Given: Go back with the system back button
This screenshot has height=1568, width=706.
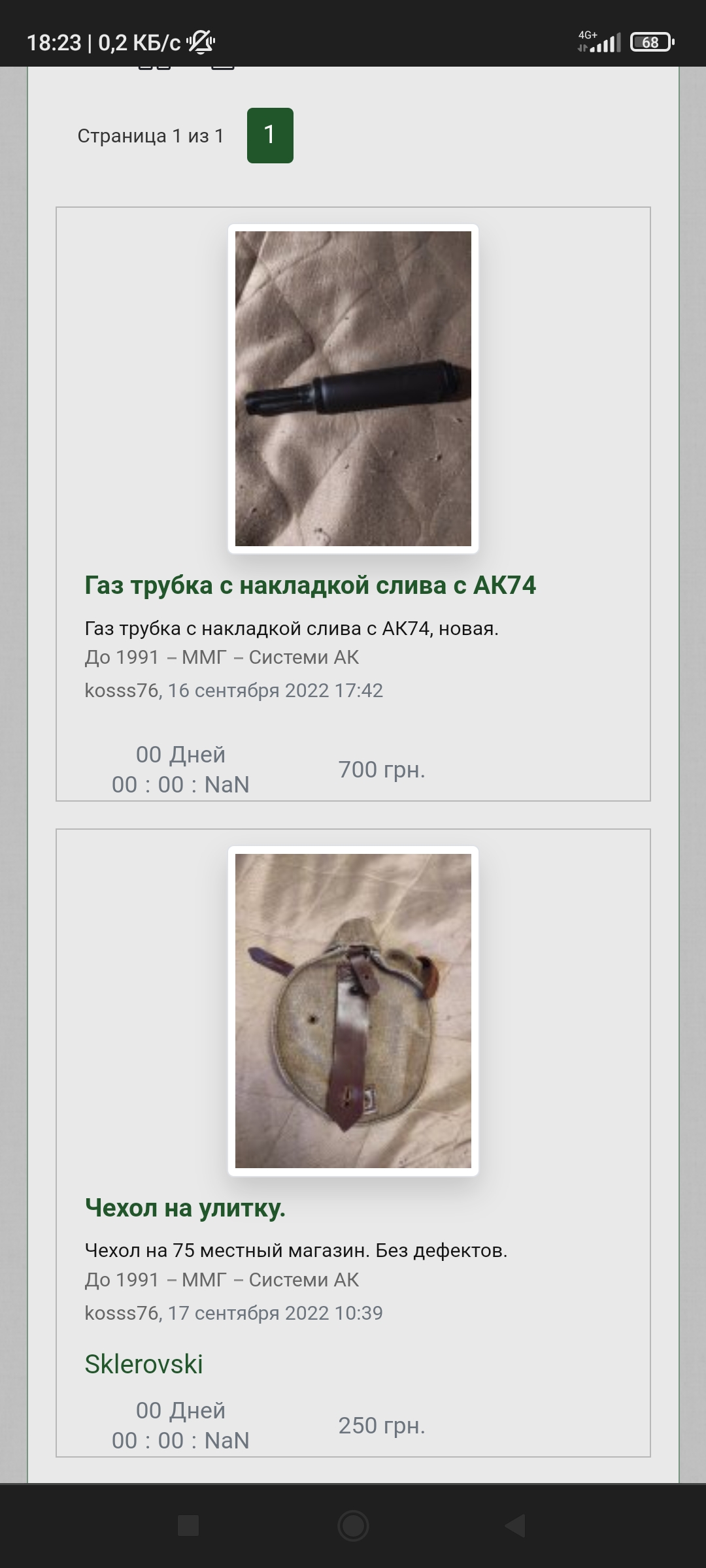Looking at the screenshot, I should [x=515, y=1526].
